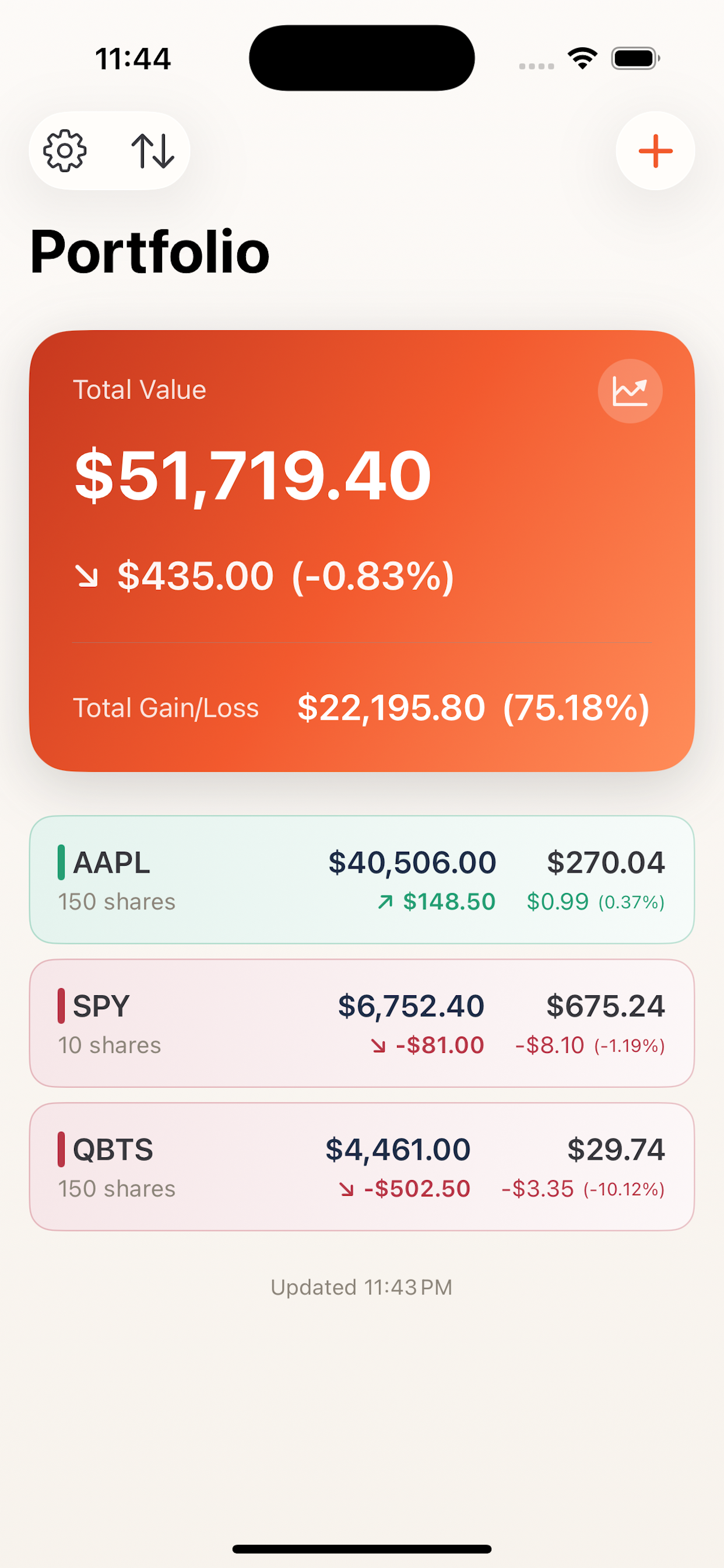The width and height of the screenshot is (724, 1568).
Task: Tap the plus icon to add a holding
Action: click(655, 150)
